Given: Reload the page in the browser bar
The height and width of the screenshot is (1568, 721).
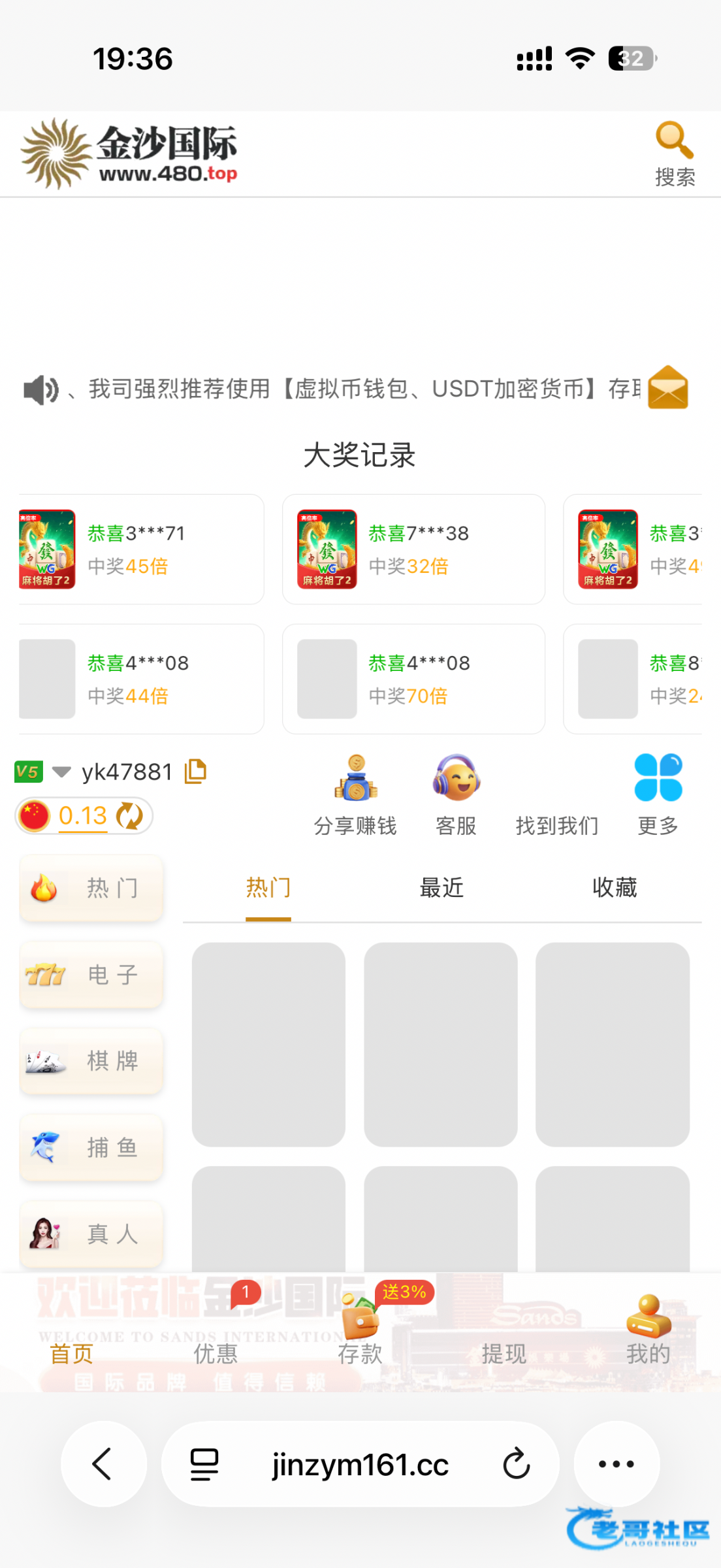Looking at the screenshot, I should point(516,1463).
